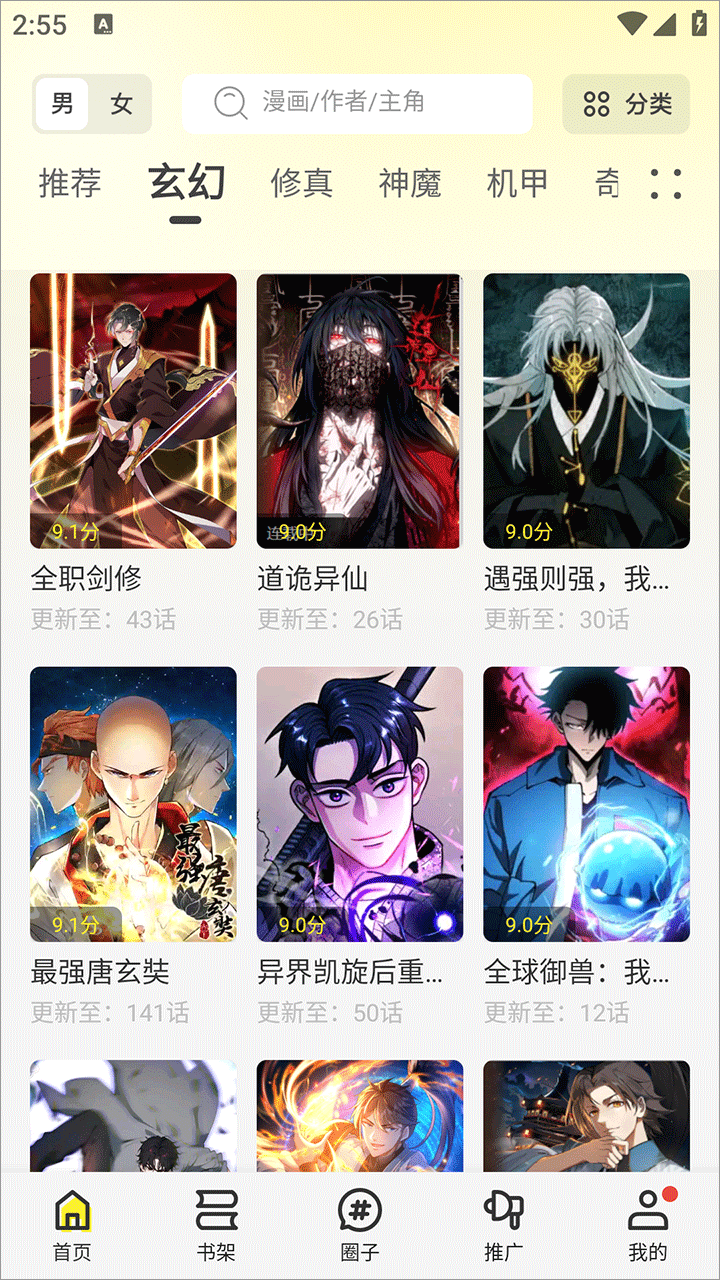Go to the 书架 bookshelf tab
This screenshot has width=720, height=1280.
click(x=216, y=1224)
